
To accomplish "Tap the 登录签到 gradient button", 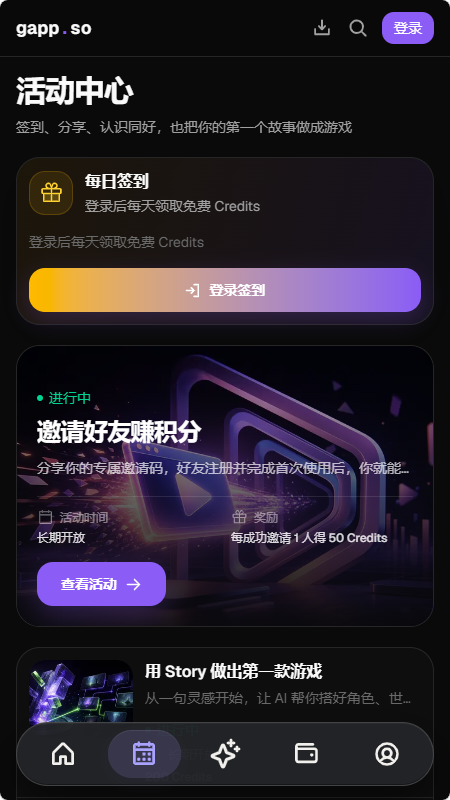I will coord(225,290).
